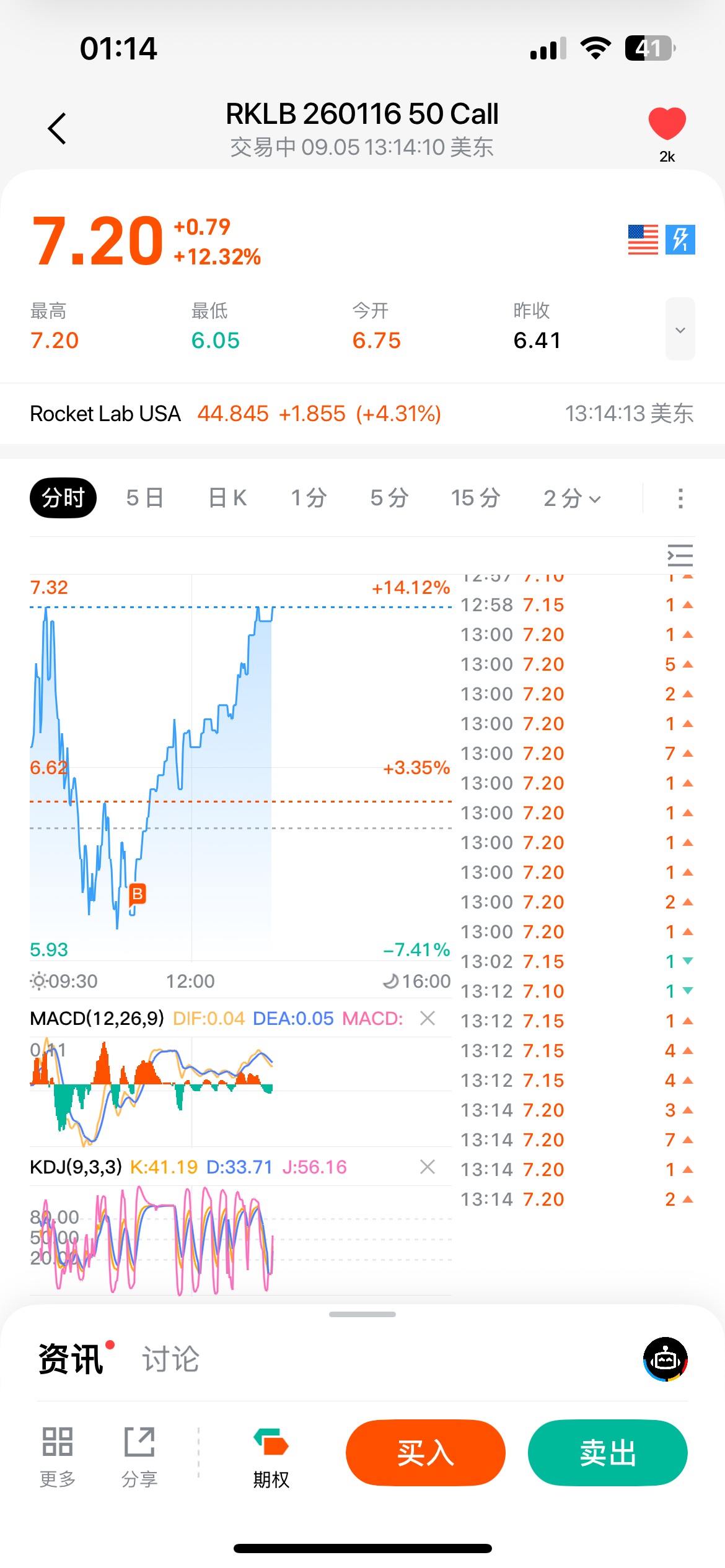The width and height of the screenshot is (725, 1568).
Task: Select the 5分 chart interval
Action: point(389,498)
